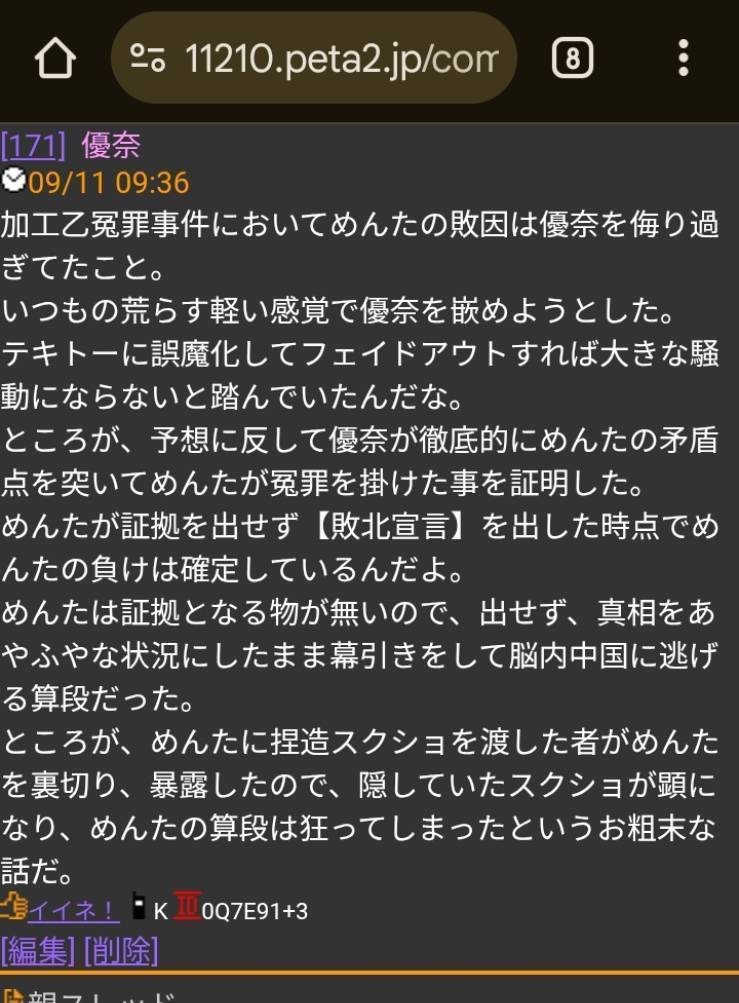This screenshot has width=739, height=1003.
Task: Open the browser overflow menu
Action: tap(683, 59)
